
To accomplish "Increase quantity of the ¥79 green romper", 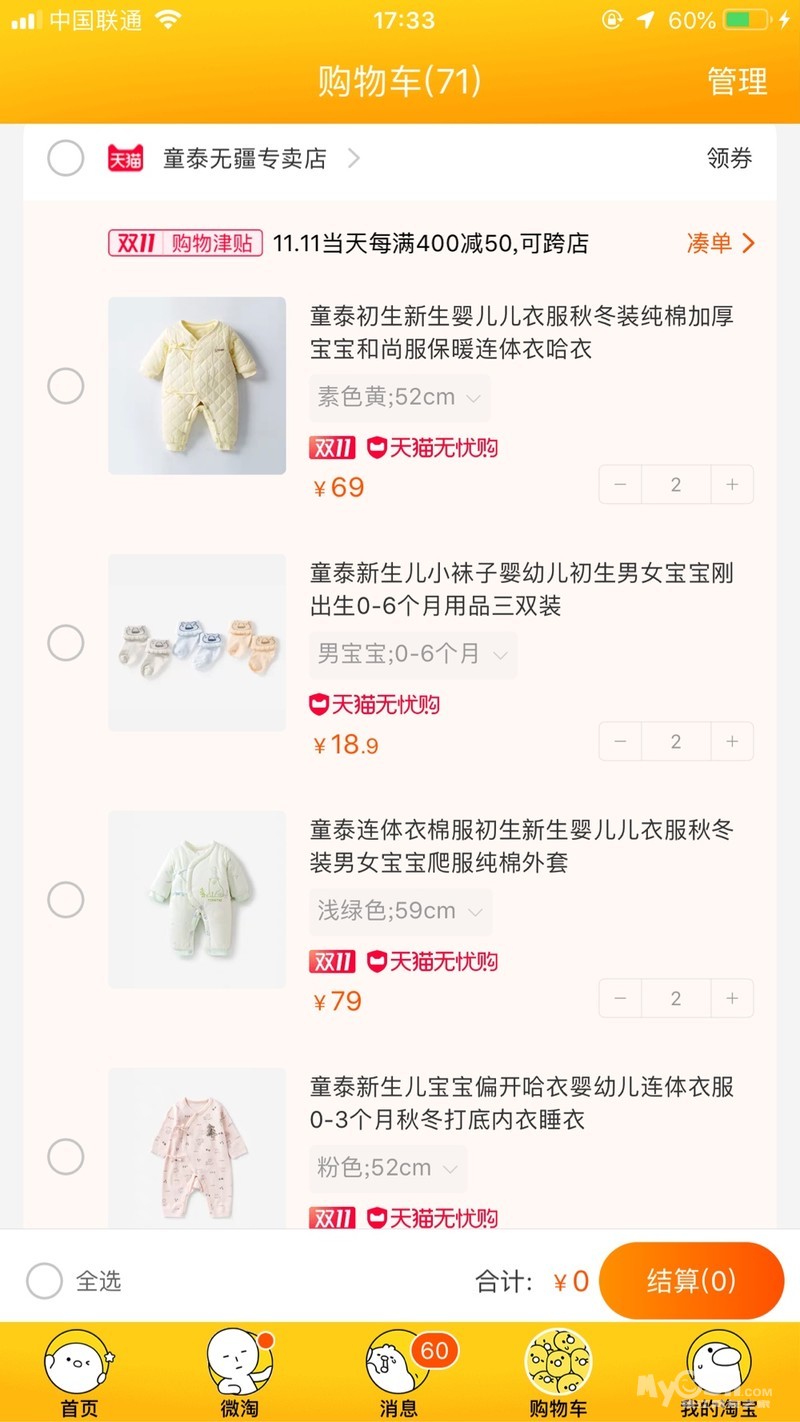I will point(732,999).
